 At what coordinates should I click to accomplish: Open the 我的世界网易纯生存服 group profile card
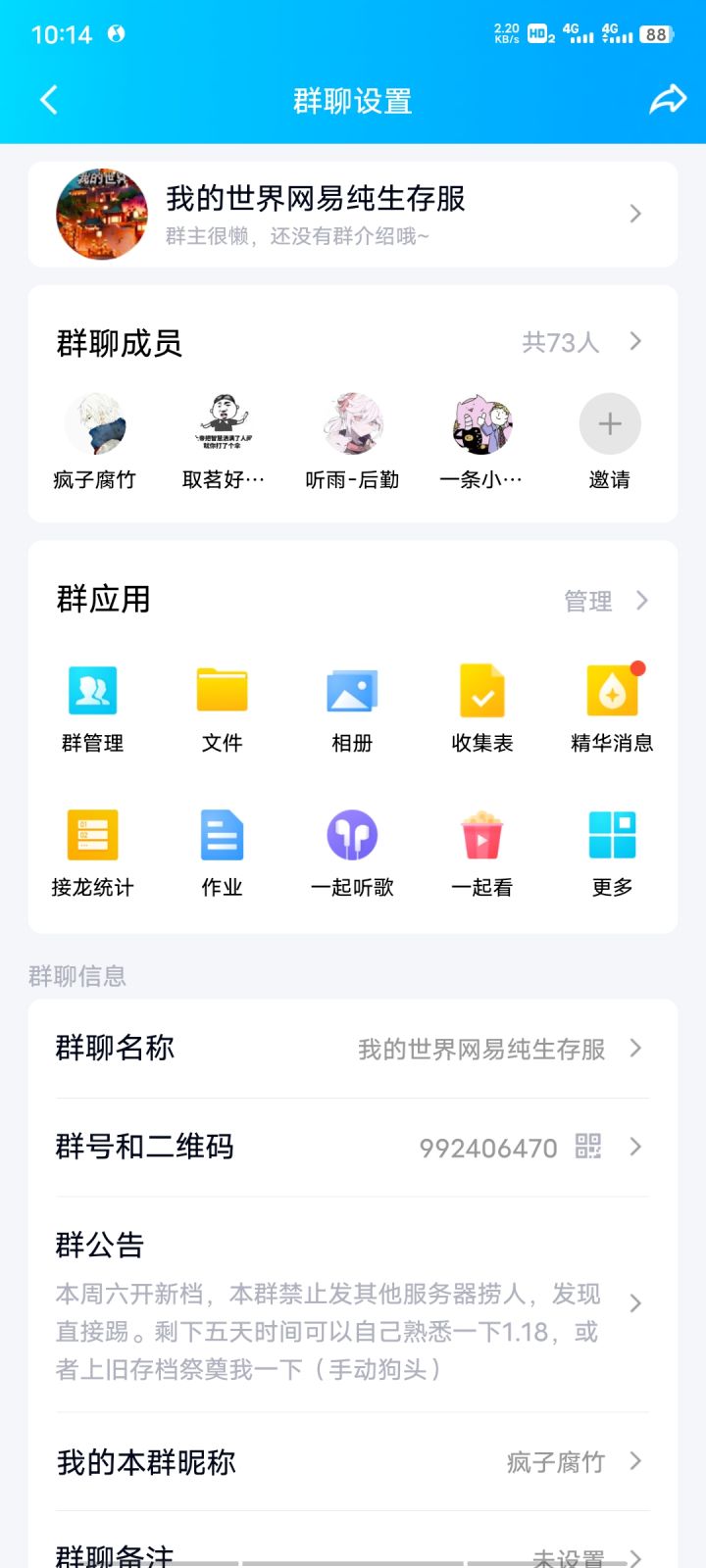(353, 214)
